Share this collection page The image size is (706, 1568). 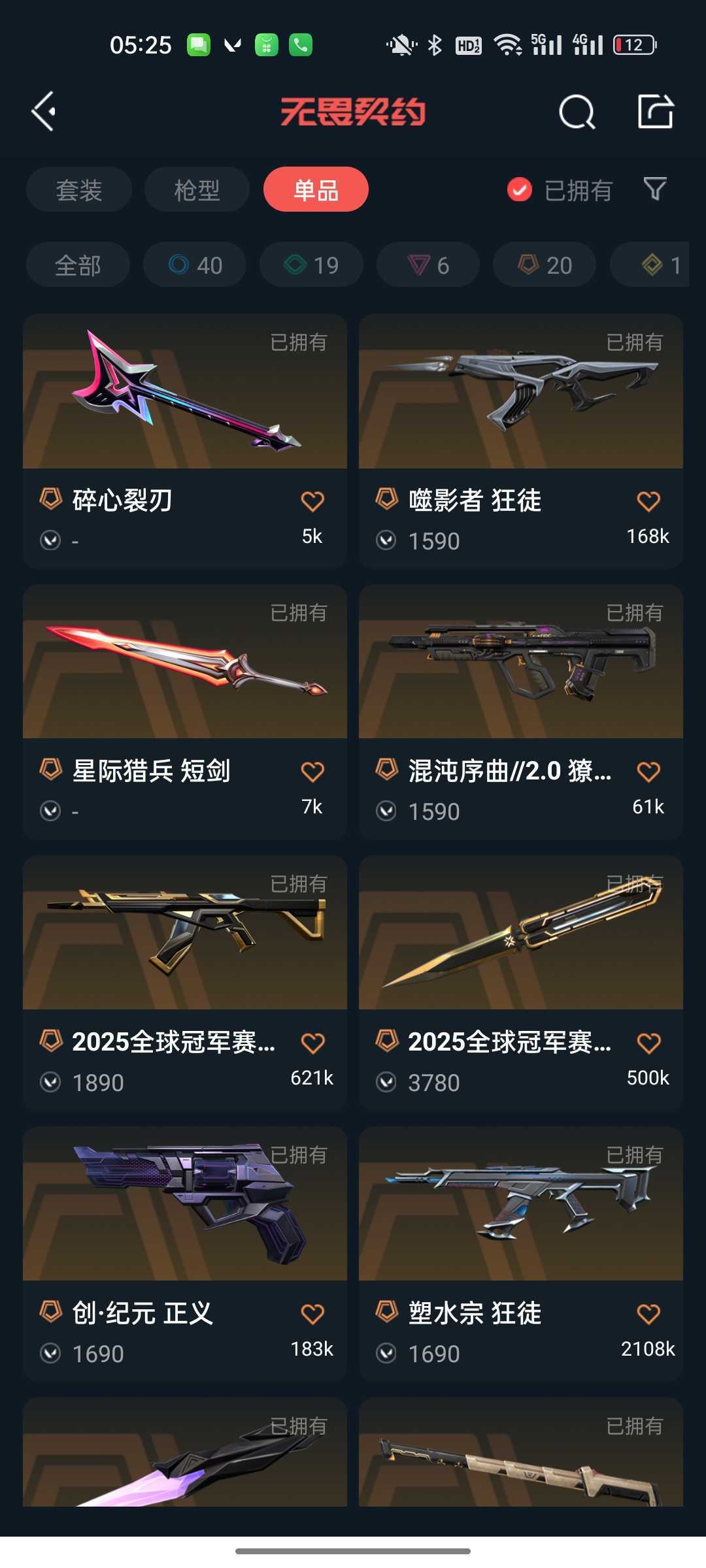coord(655,112)
